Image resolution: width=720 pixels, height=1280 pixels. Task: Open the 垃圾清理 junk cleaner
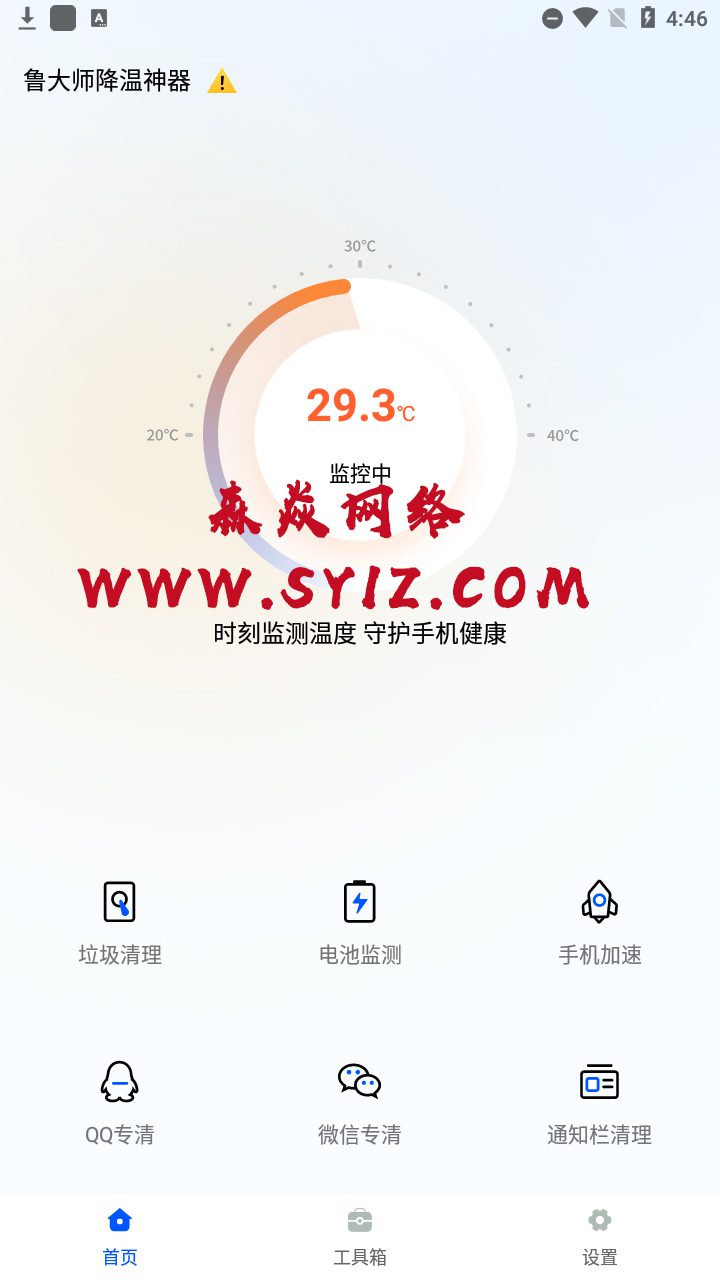click(120, 922)
